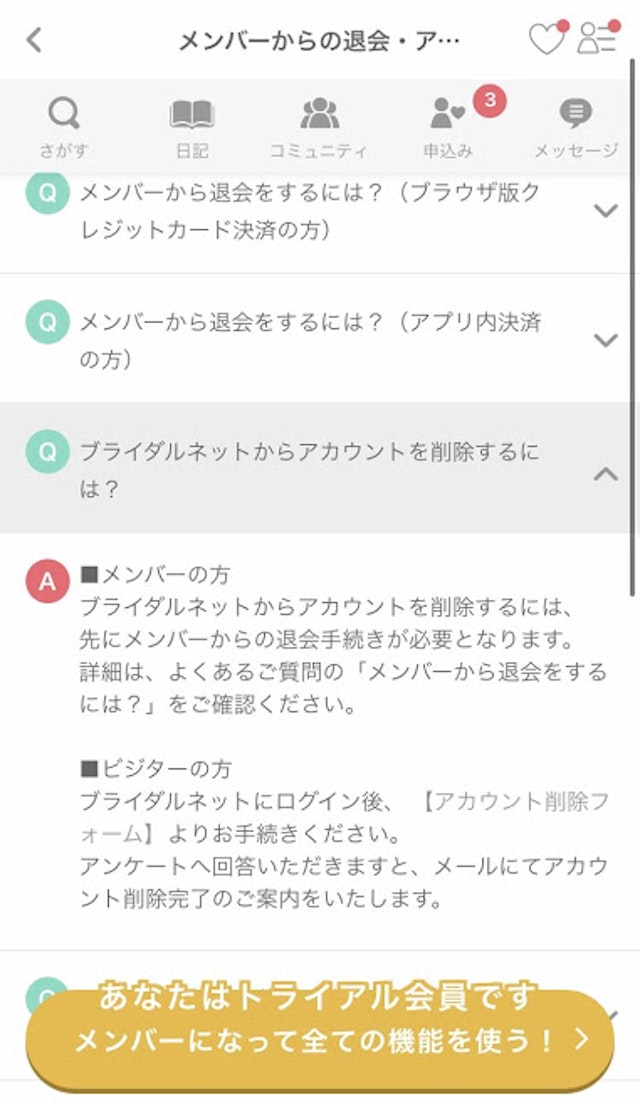The image size is (640, 1104).
Task: Open the 申込み tab
Action: 448,128
